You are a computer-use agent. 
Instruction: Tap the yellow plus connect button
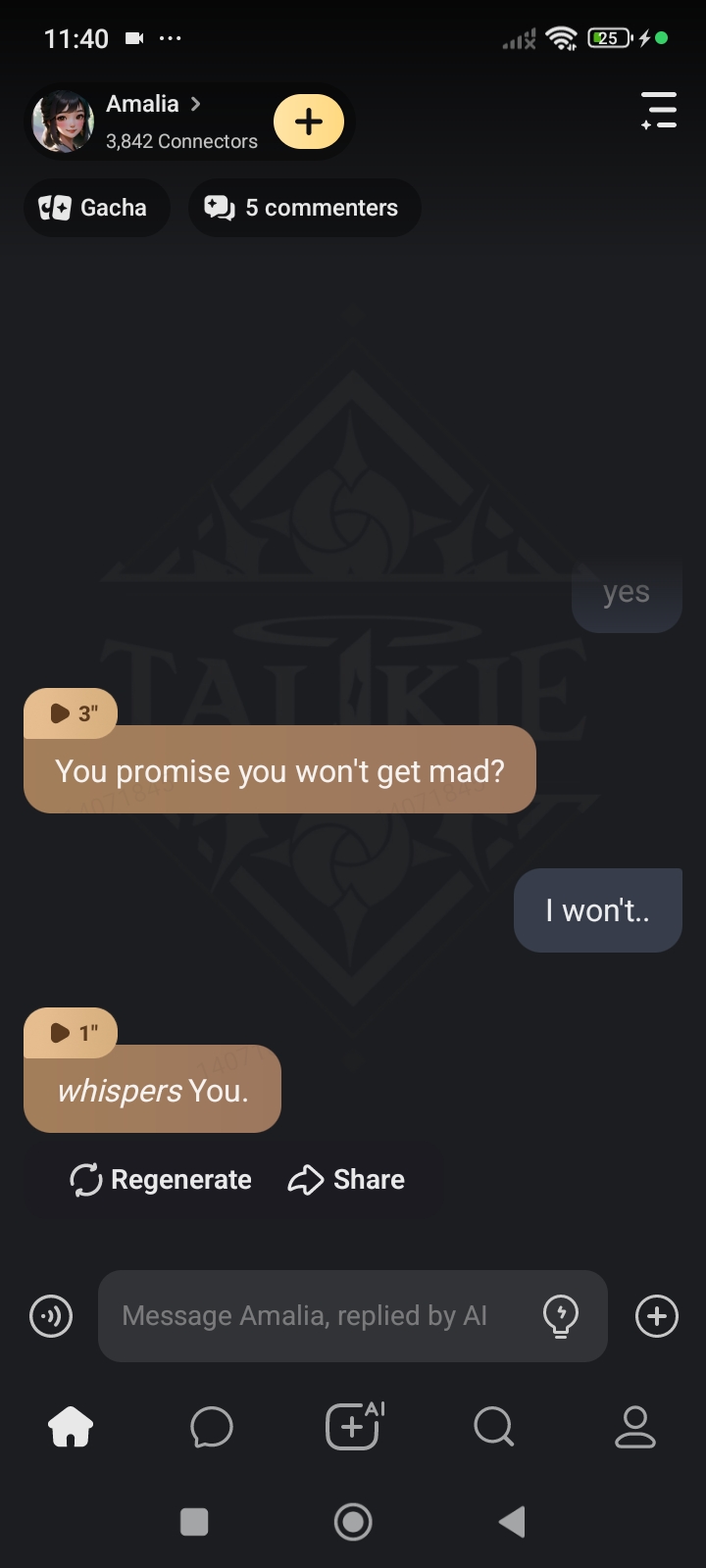pyautogui.click(x=309, y=122)
